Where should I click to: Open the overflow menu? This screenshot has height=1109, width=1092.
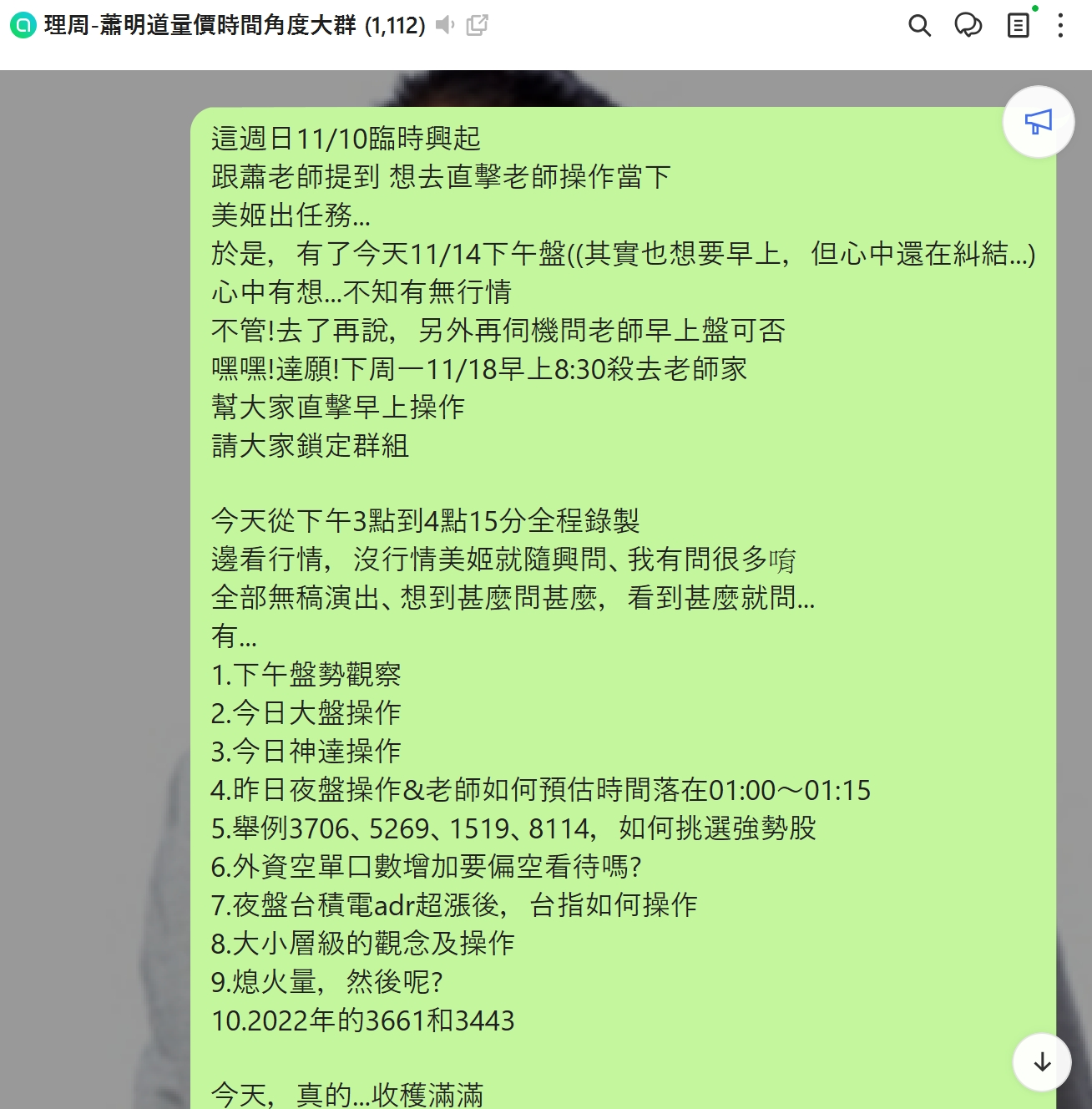[x=1060, y=26]
